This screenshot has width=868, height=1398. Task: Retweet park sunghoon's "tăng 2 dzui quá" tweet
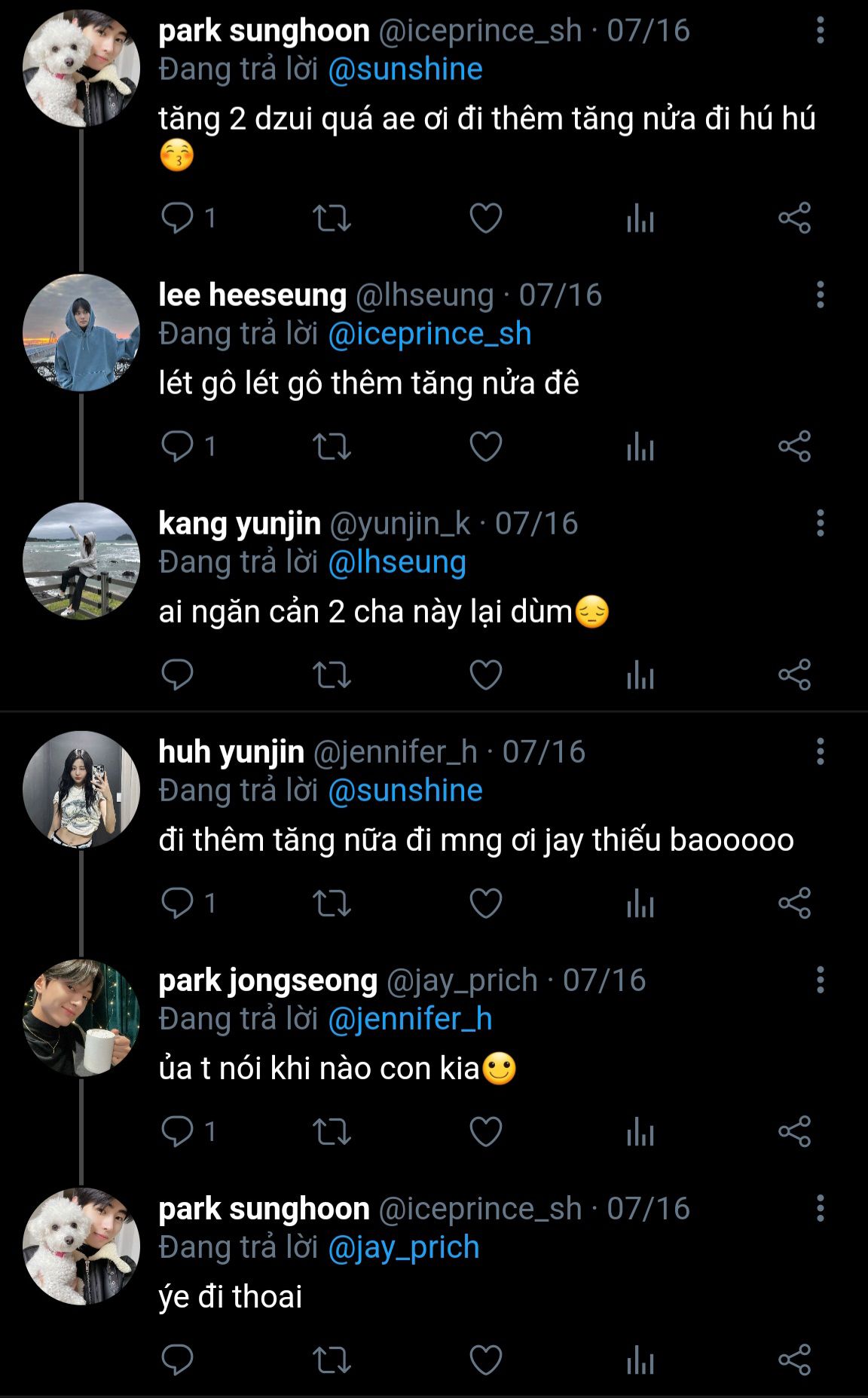coord(332,219)
